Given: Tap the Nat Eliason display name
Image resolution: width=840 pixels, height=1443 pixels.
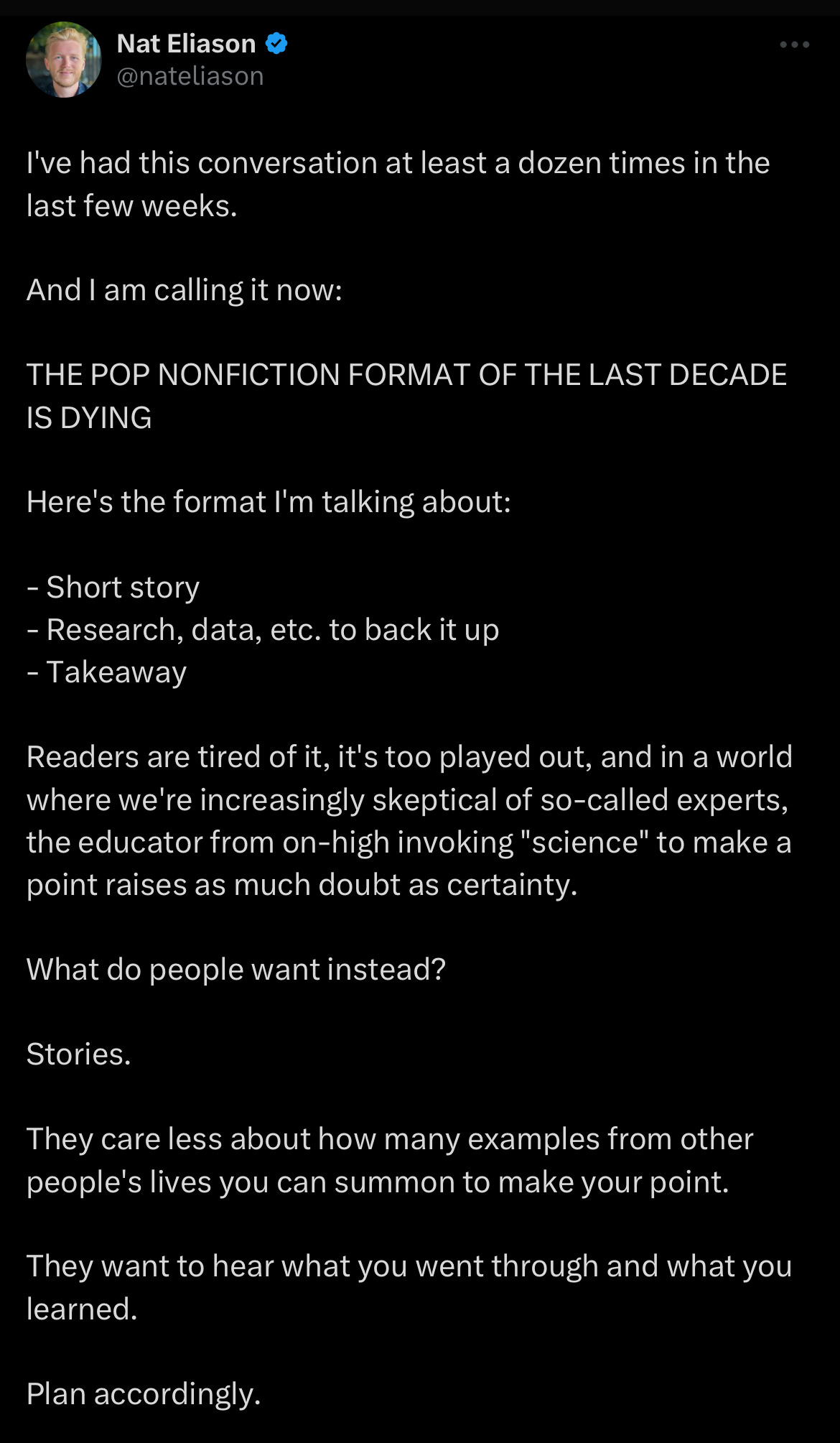Looking at the screenshot, I should [x=186, y=44].
